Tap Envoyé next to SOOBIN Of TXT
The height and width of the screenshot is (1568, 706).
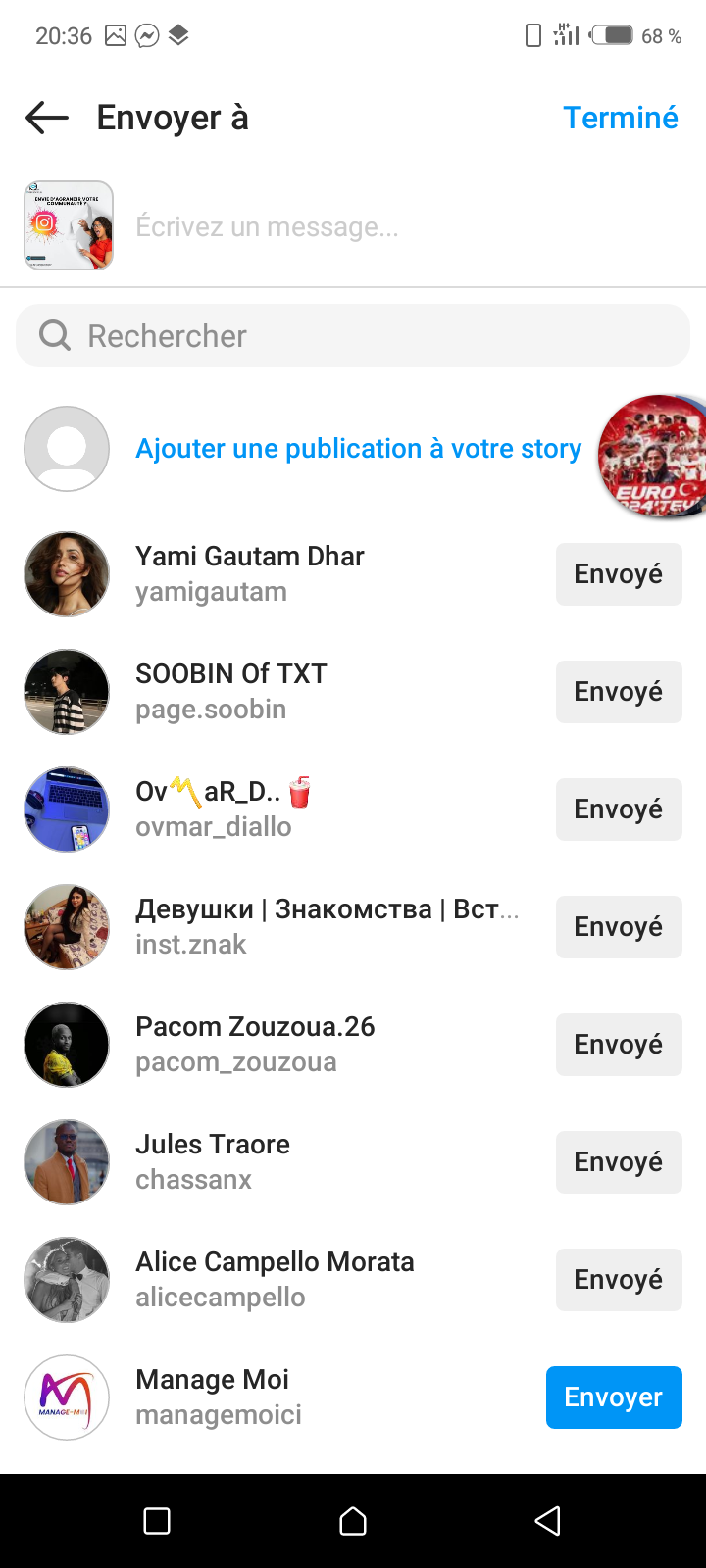click(x=618, y=692)
